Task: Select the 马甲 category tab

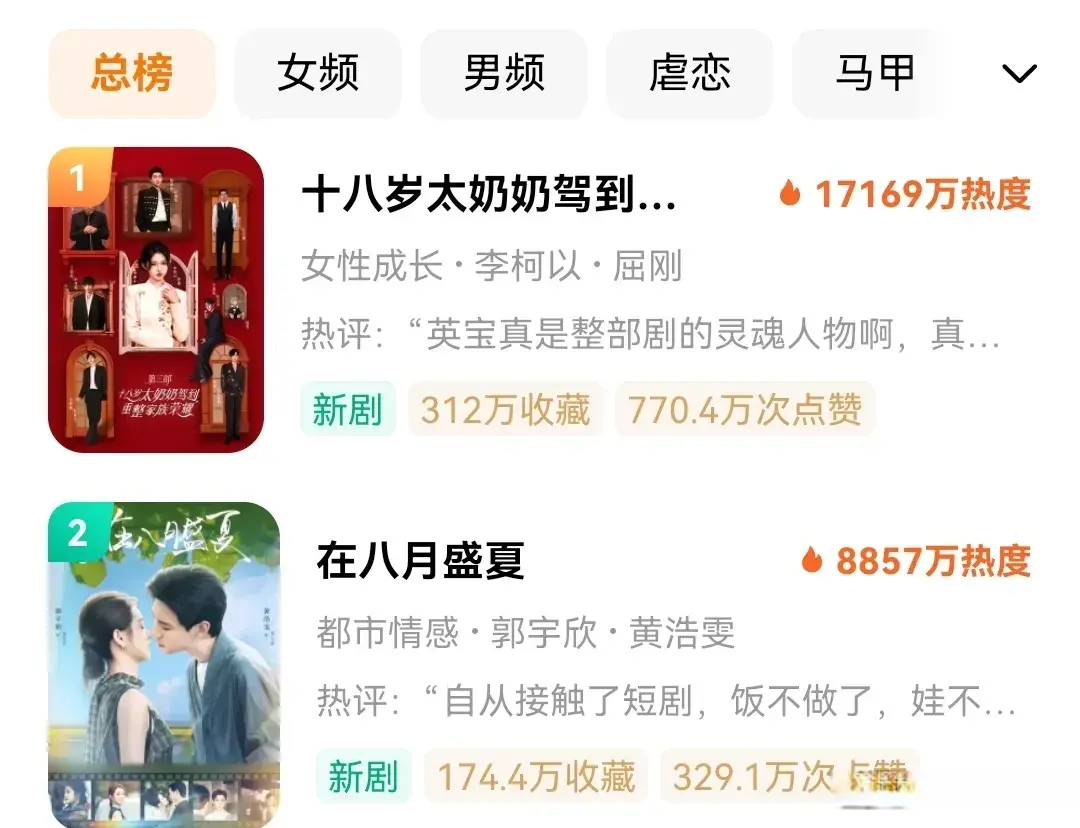Action: pyautogui.click(x=874, y=74)
